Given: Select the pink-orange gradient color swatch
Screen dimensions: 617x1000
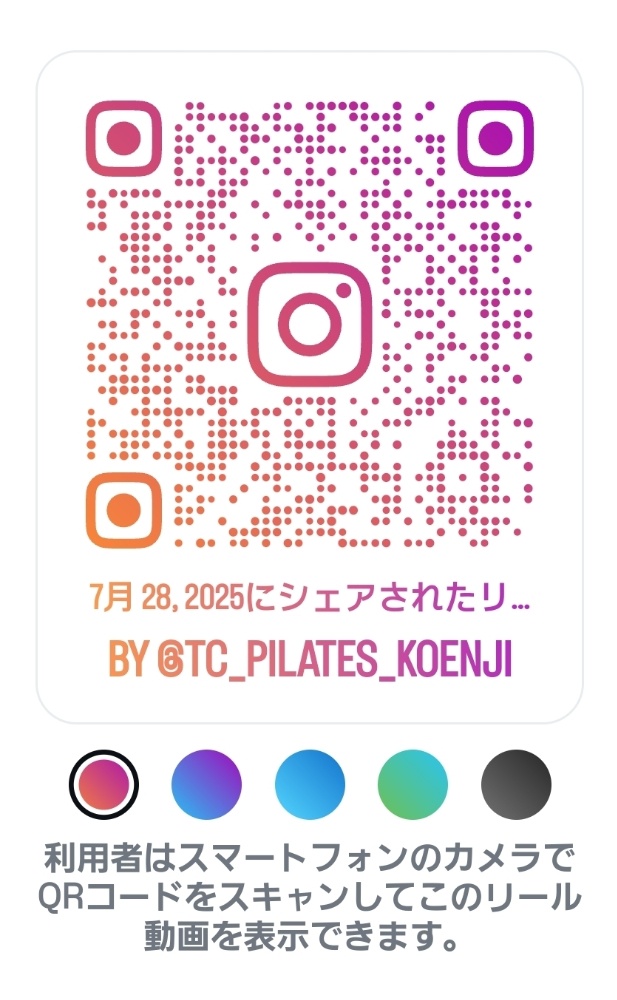Looking at the screenshot, I should click(104, 784).
